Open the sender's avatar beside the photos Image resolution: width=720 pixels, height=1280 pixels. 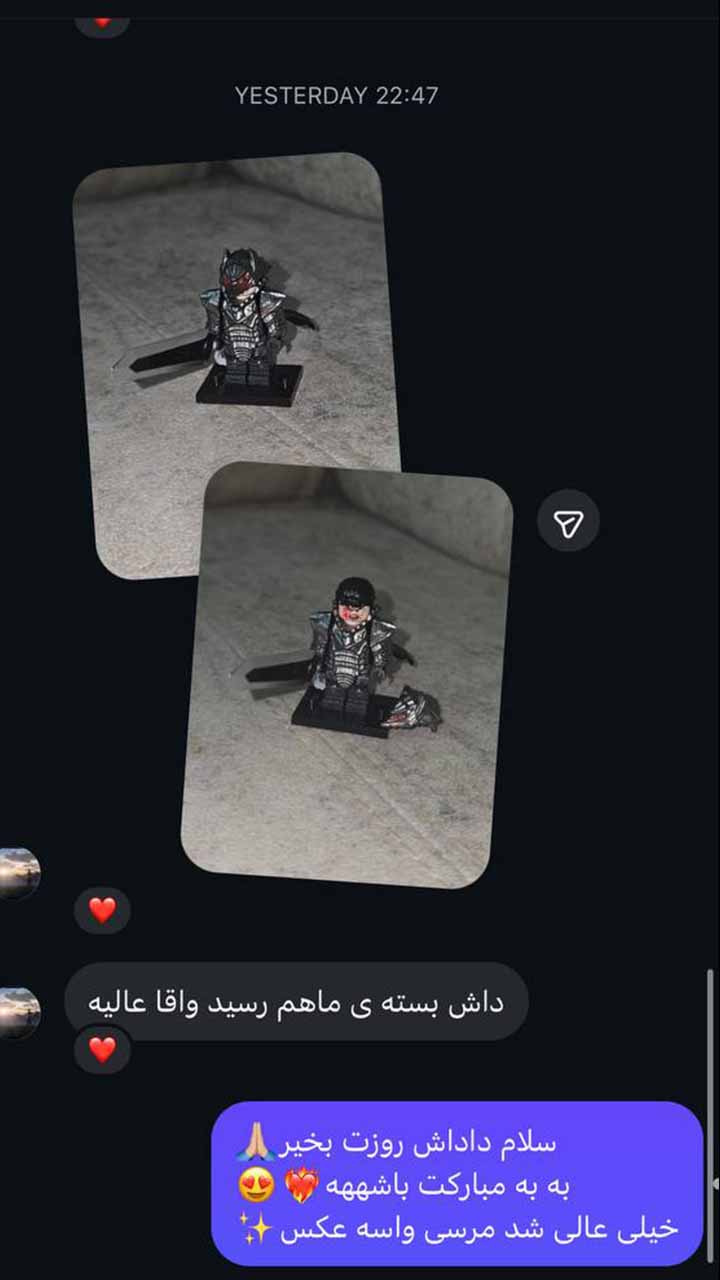tap(18, 872)
